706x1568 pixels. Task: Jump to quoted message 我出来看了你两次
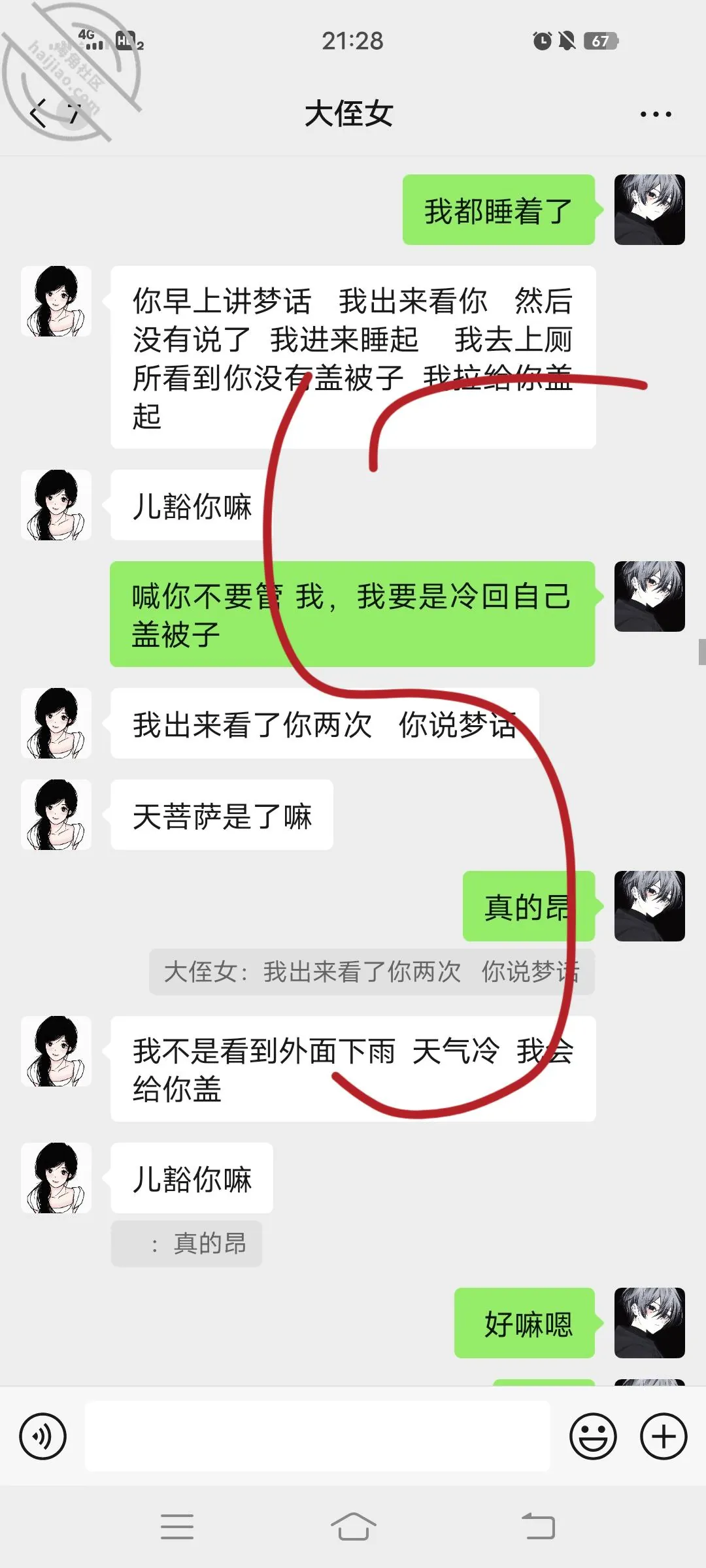[x=371, y=972]
